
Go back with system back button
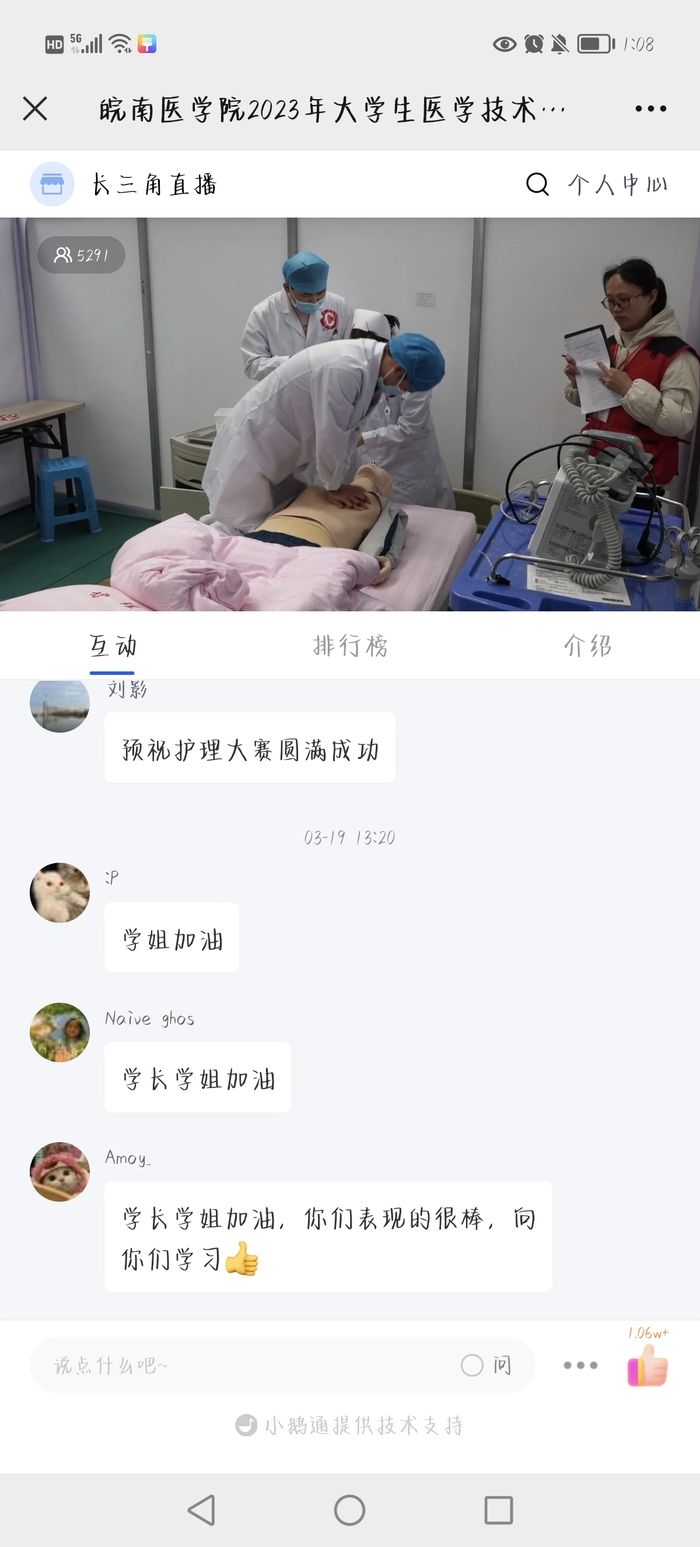pyautogui.click(x=201, y=1510)
